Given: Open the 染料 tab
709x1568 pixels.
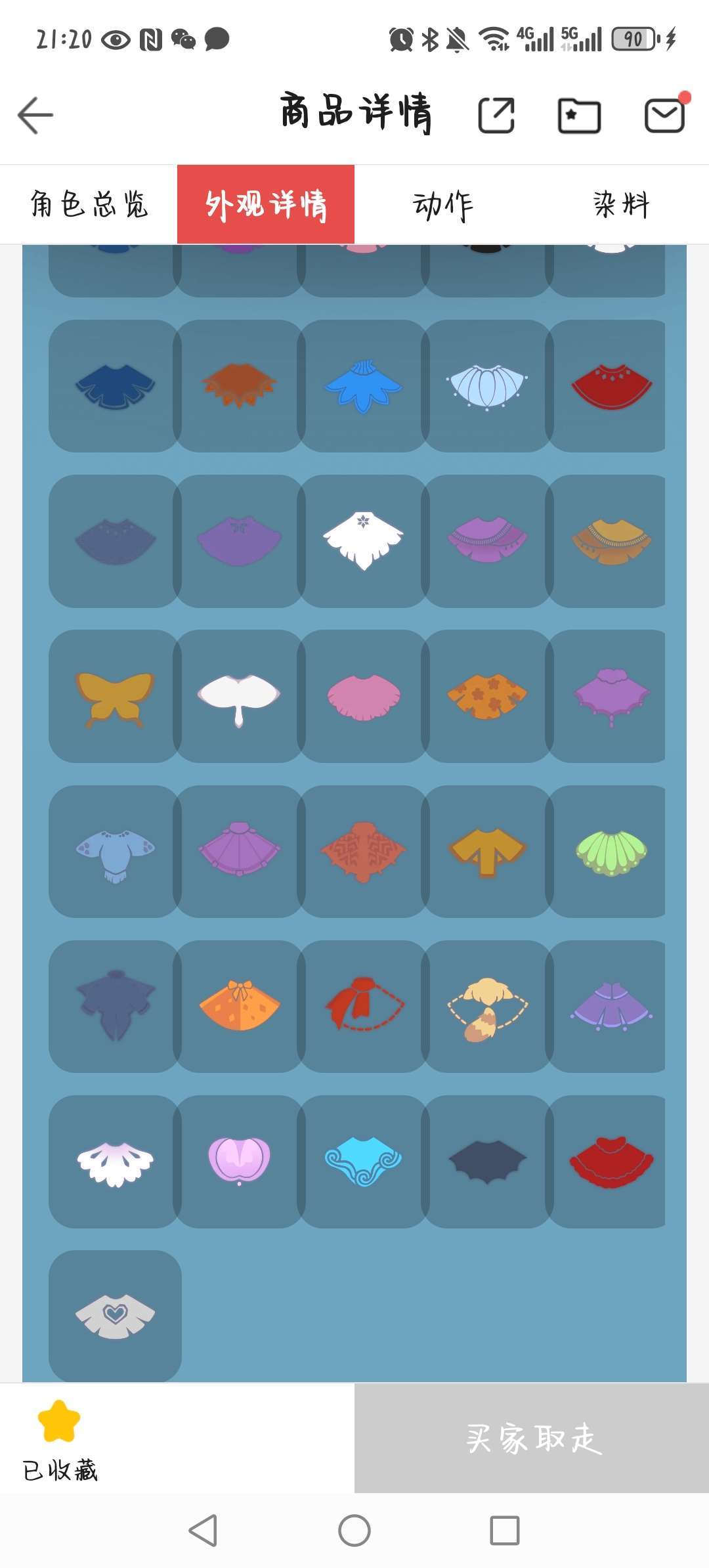Looking at the screenshot, I should click(620, 204).
